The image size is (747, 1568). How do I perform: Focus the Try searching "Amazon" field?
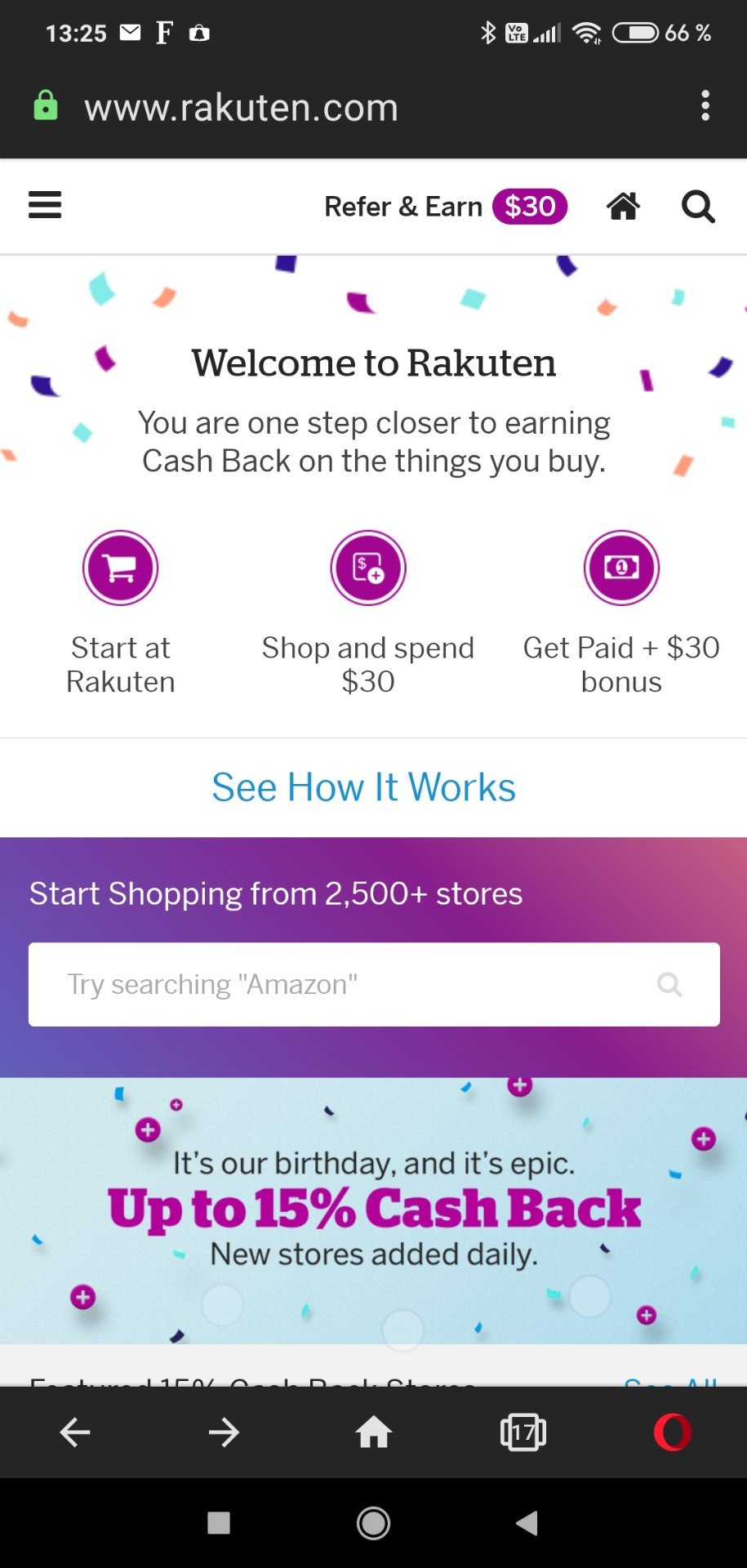tap(374, 985)
